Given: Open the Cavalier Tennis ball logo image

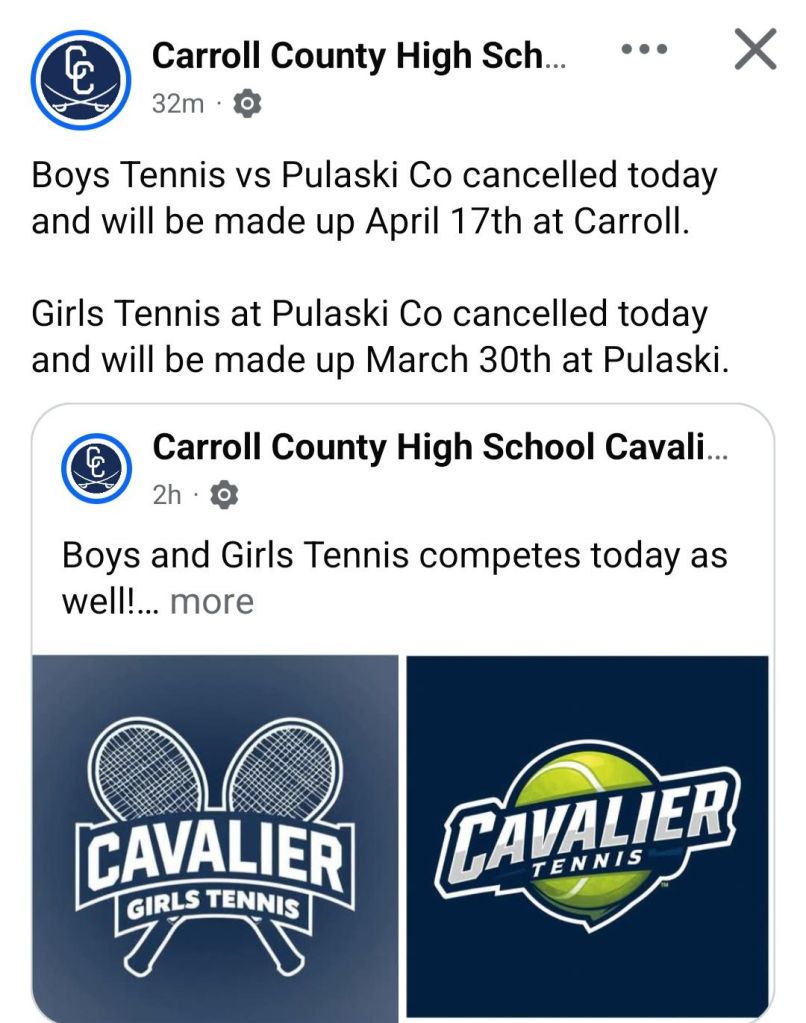Looking at the screenshot, I should [588, 835].
